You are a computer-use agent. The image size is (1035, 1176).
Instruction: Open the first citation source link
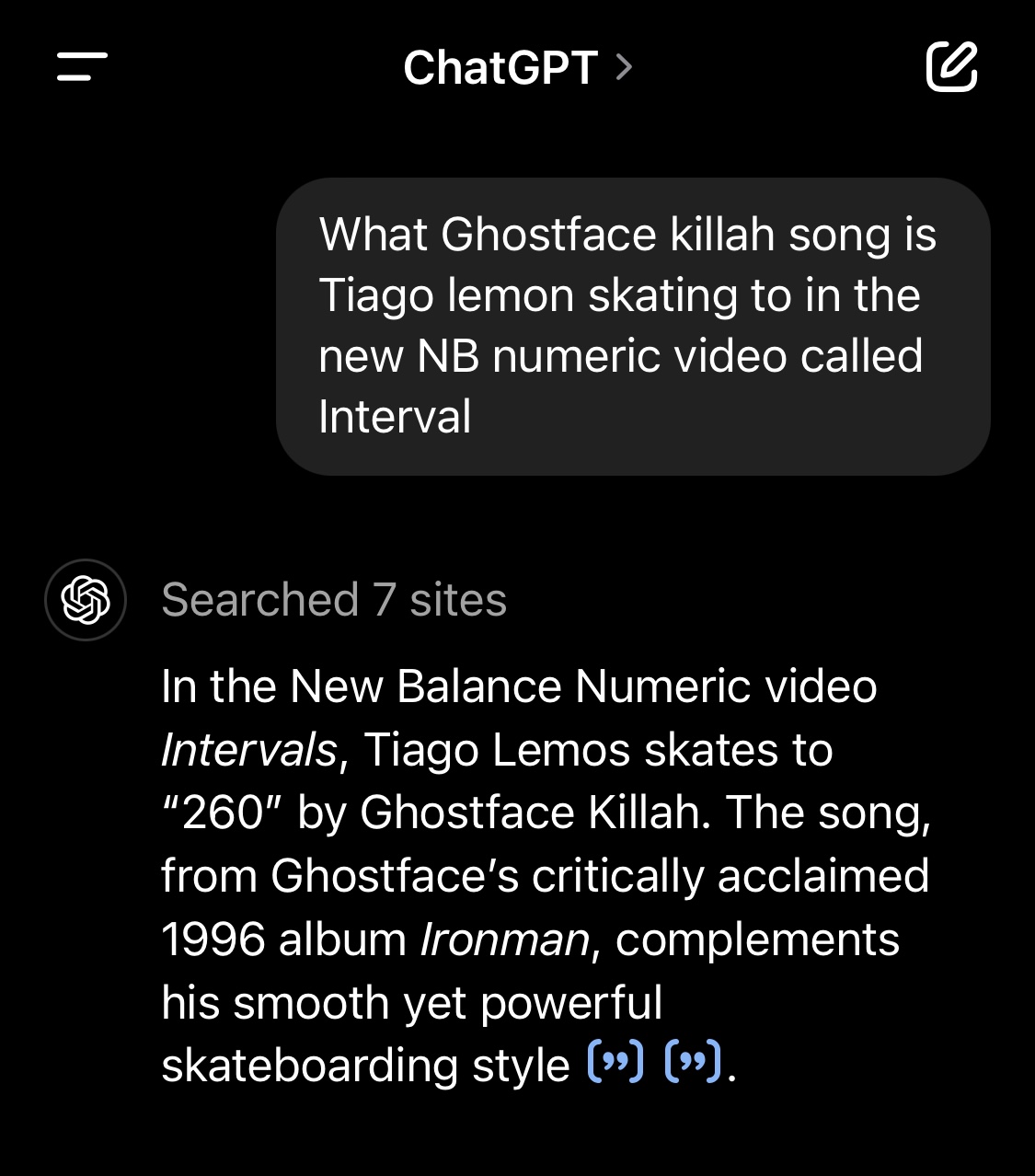(615, 1063)
